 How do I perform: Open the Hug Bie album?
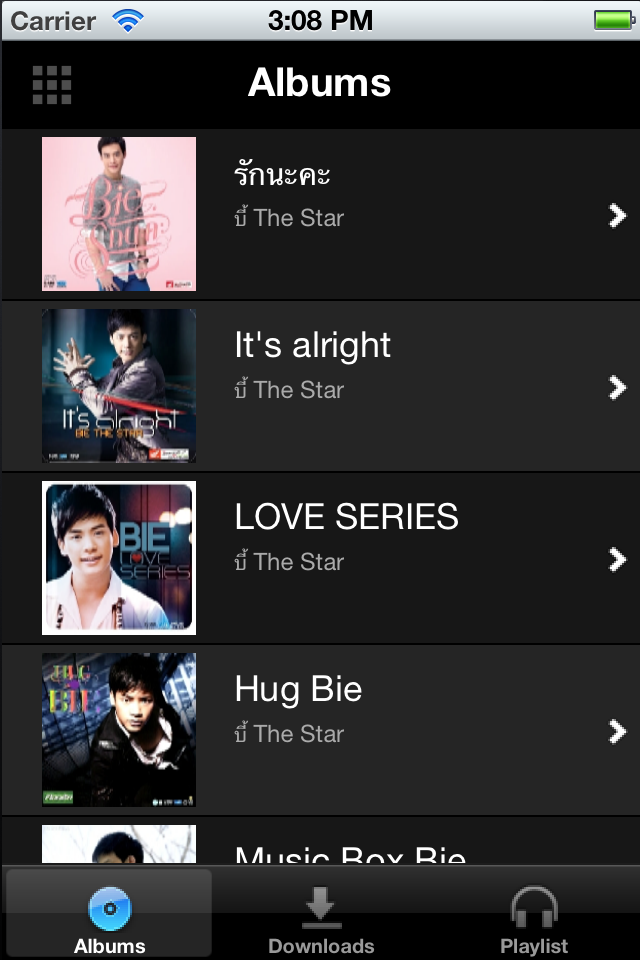320,730
